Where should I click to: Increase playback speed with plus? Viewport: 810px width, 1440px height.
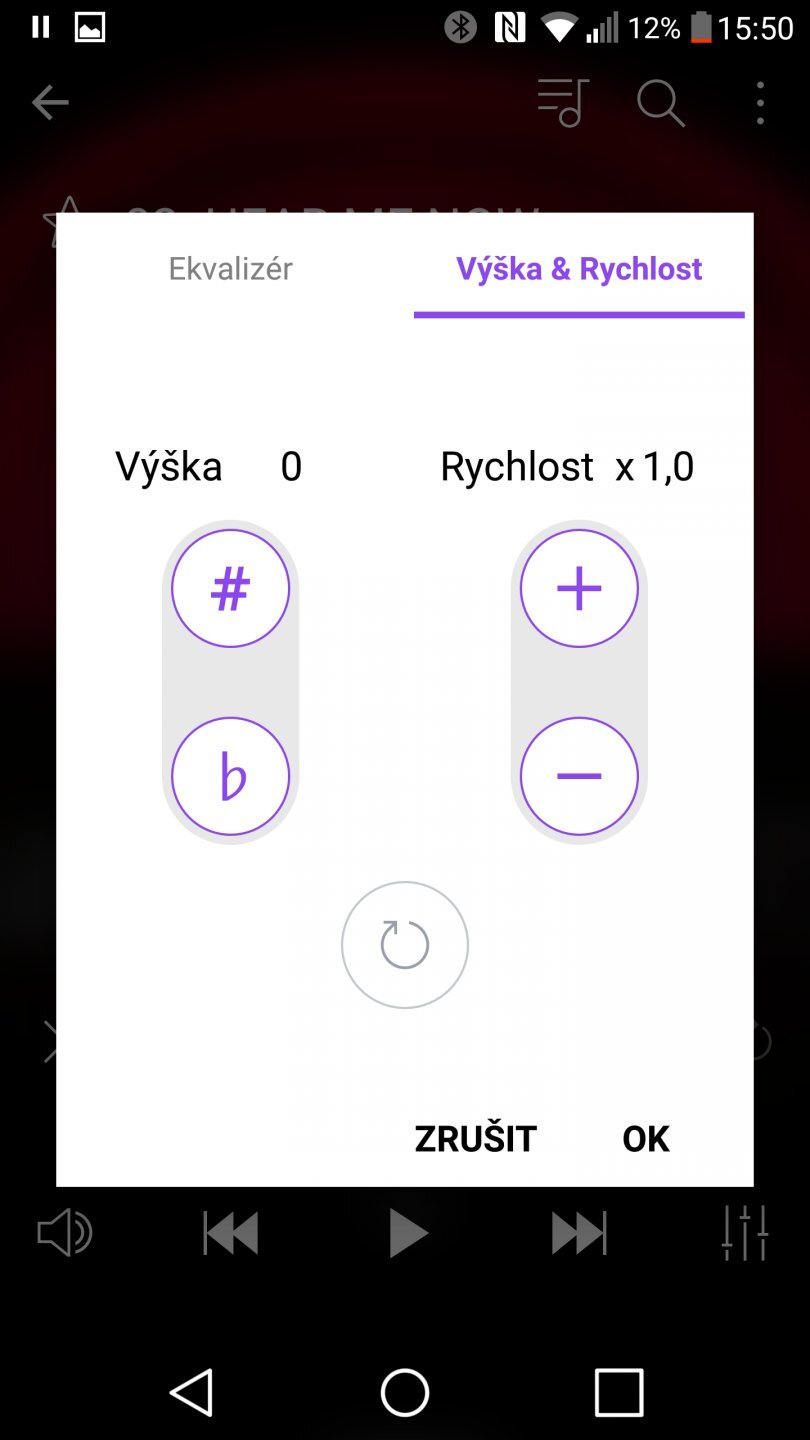(579, 588)
